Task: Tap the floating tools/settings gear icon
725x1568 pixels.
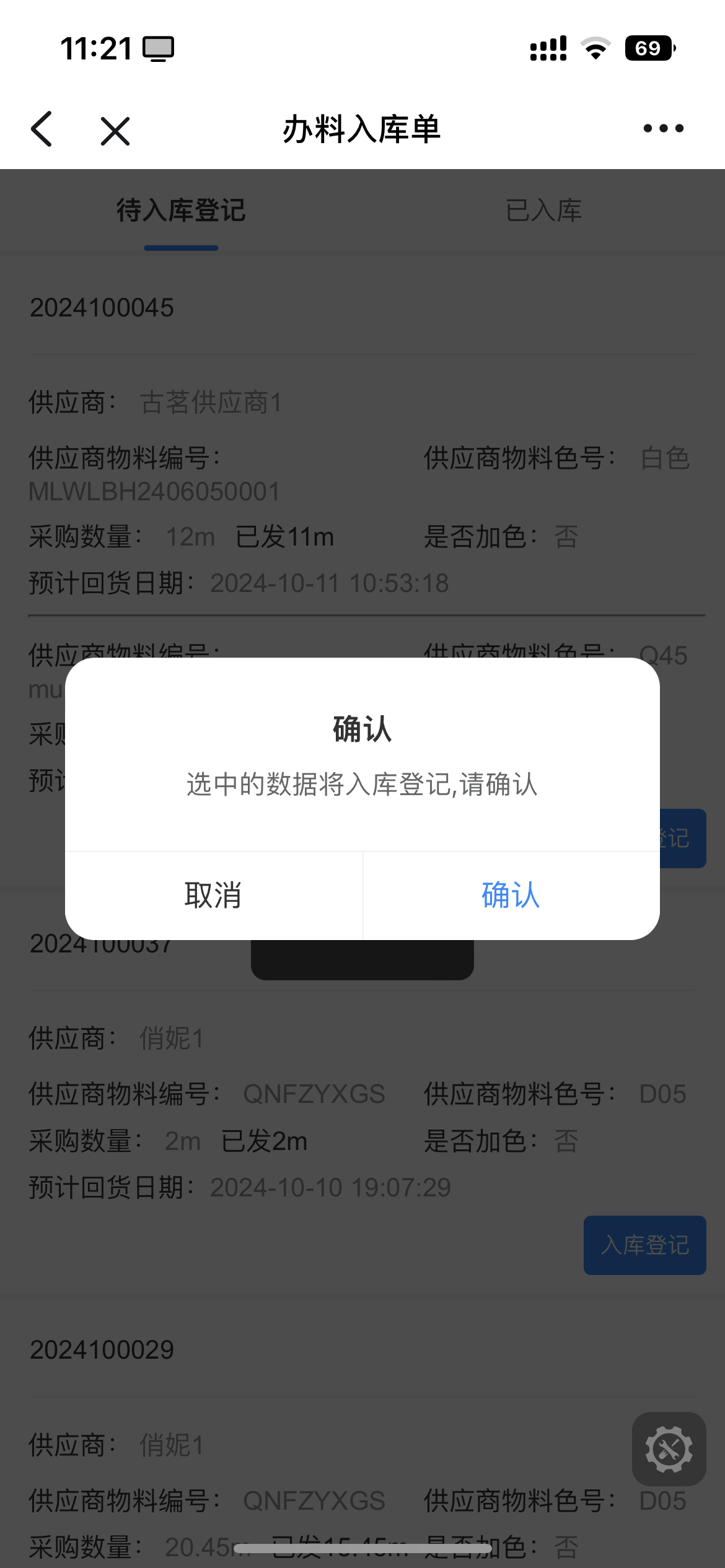Action: (x=668, y=1449)
